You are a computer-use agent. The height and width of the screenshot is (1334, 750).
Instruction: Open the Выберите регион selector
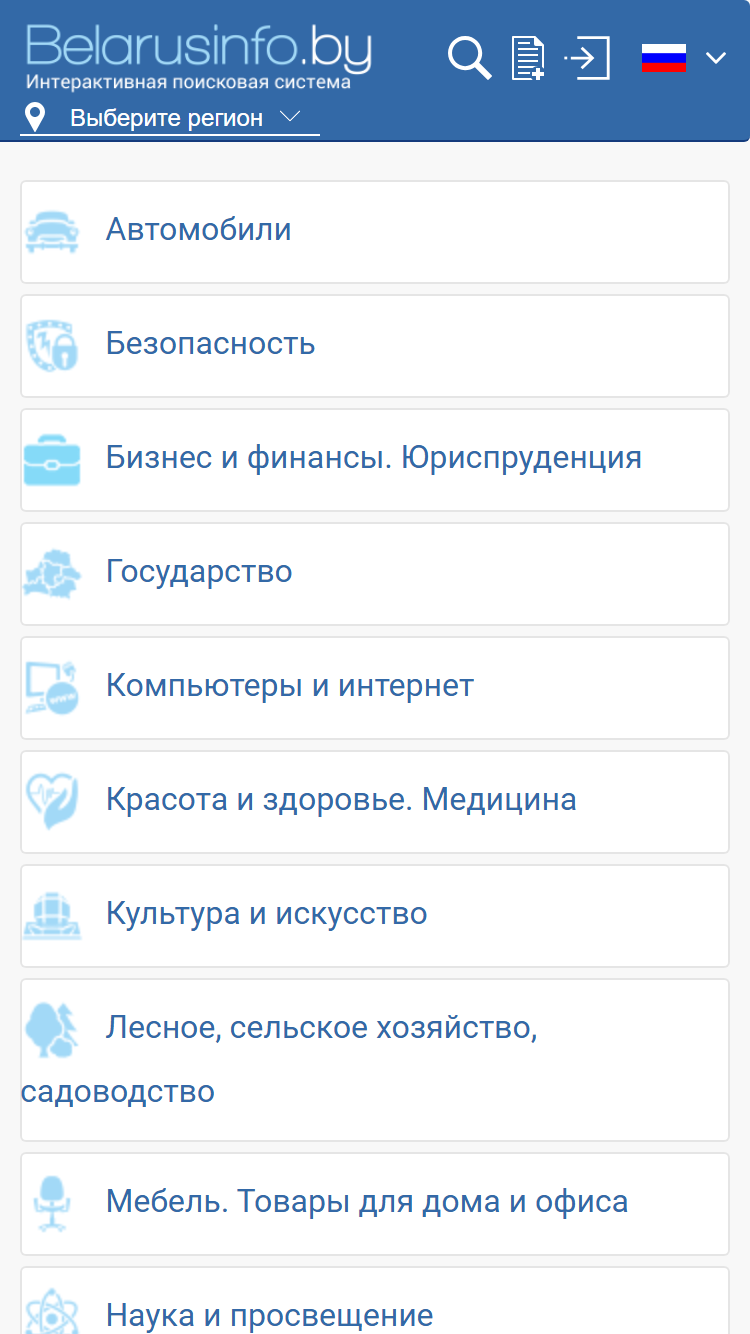(170, 118)
